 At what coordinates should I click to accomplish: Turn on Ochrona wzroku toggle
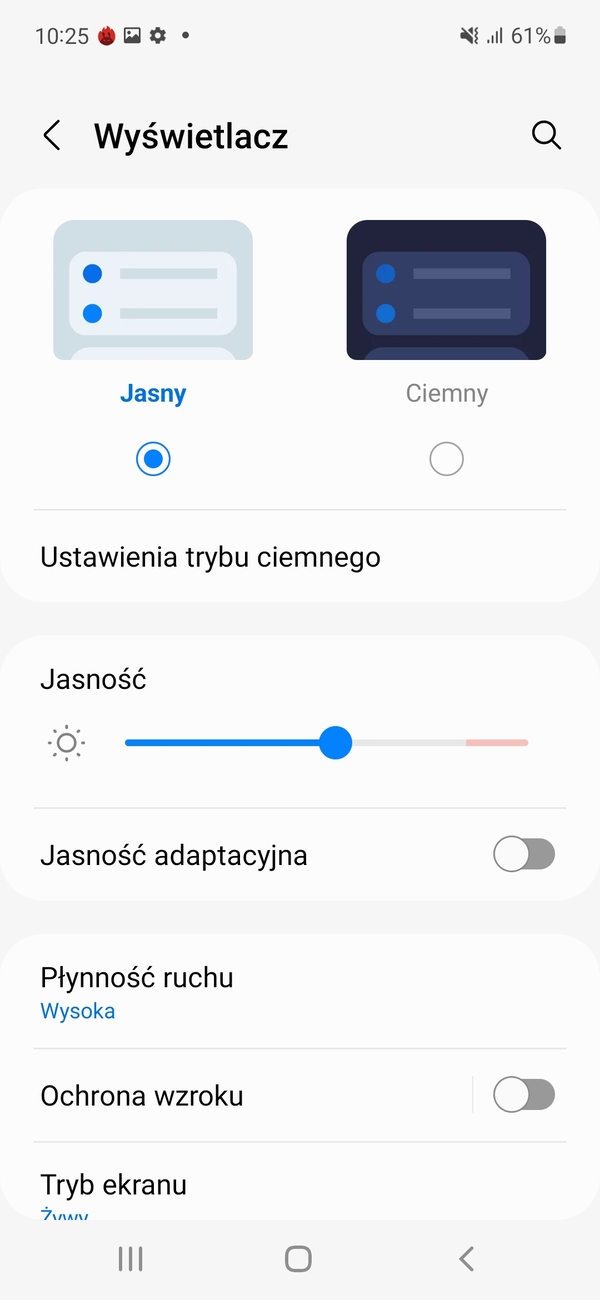click(524, 1095)
